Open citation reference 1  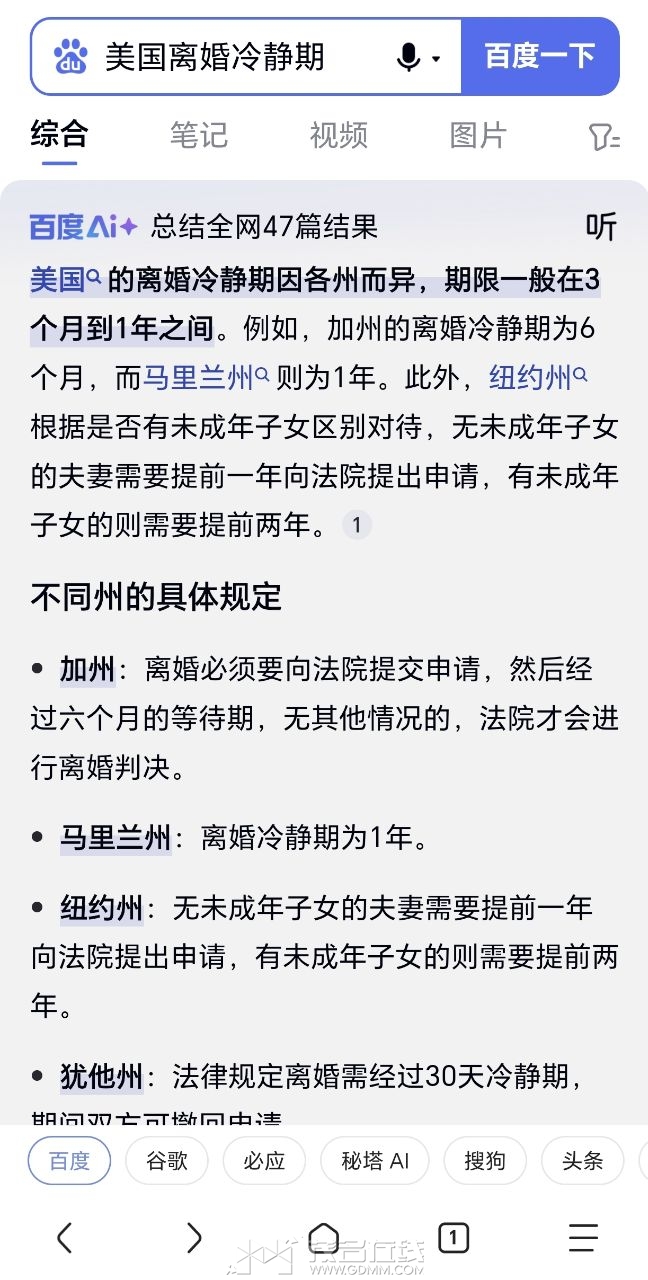(357, 524)
